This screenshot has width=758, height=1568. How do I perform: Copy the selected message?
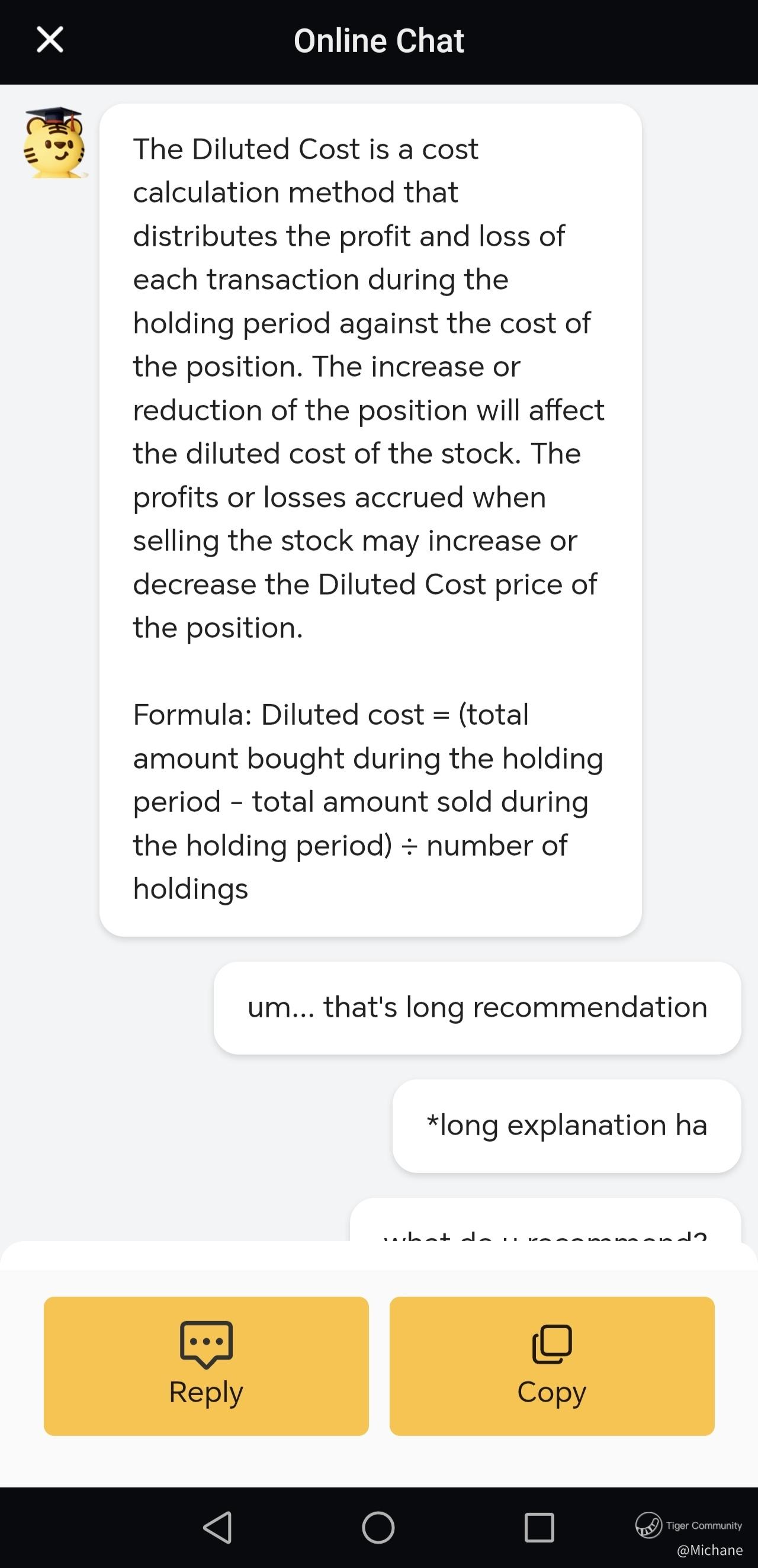coord(551,1366)
